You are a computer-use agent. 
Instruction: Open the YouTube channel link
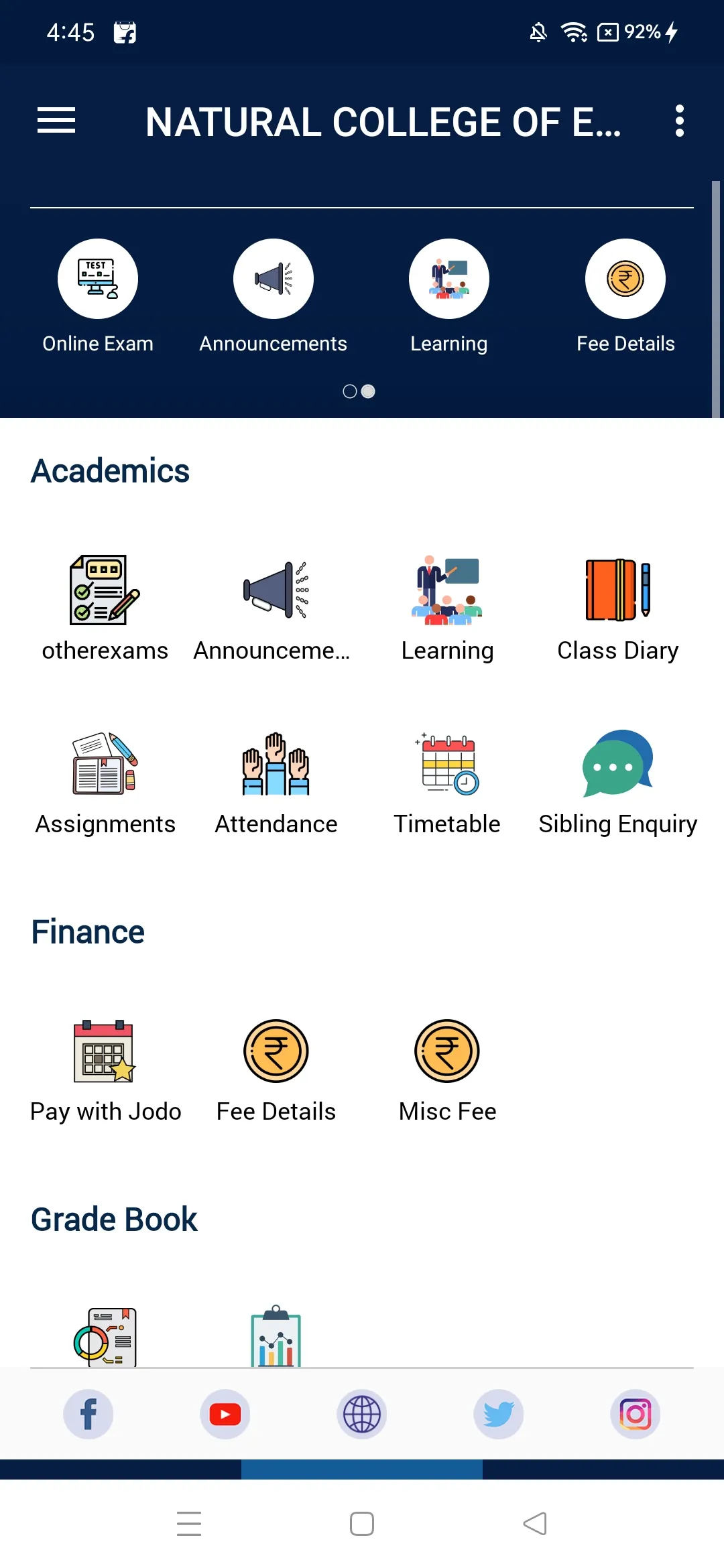pyautogui.click(x=225, y=1414)
